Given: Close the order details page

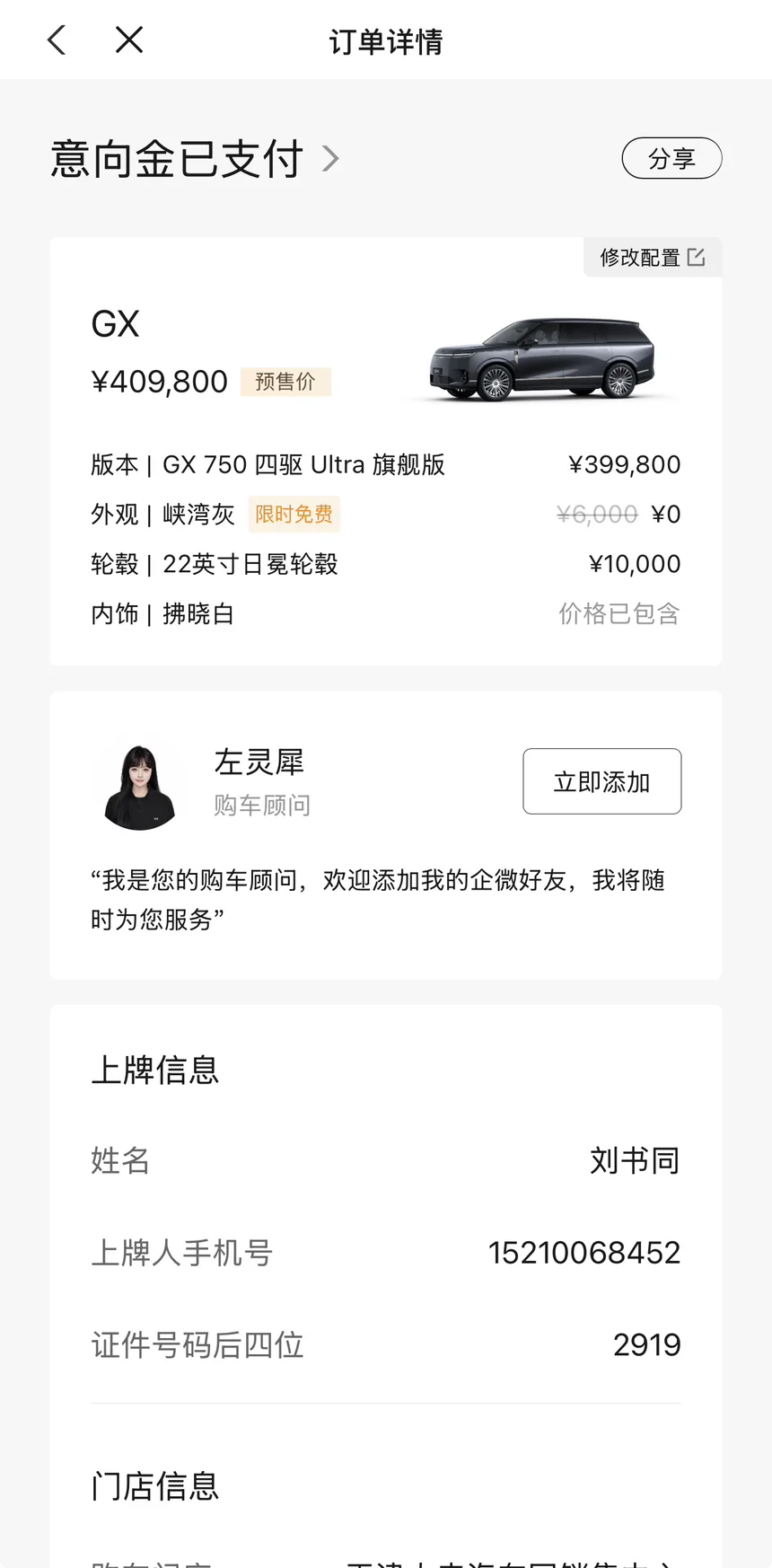Looking at the screenshot, I should 129,40.
